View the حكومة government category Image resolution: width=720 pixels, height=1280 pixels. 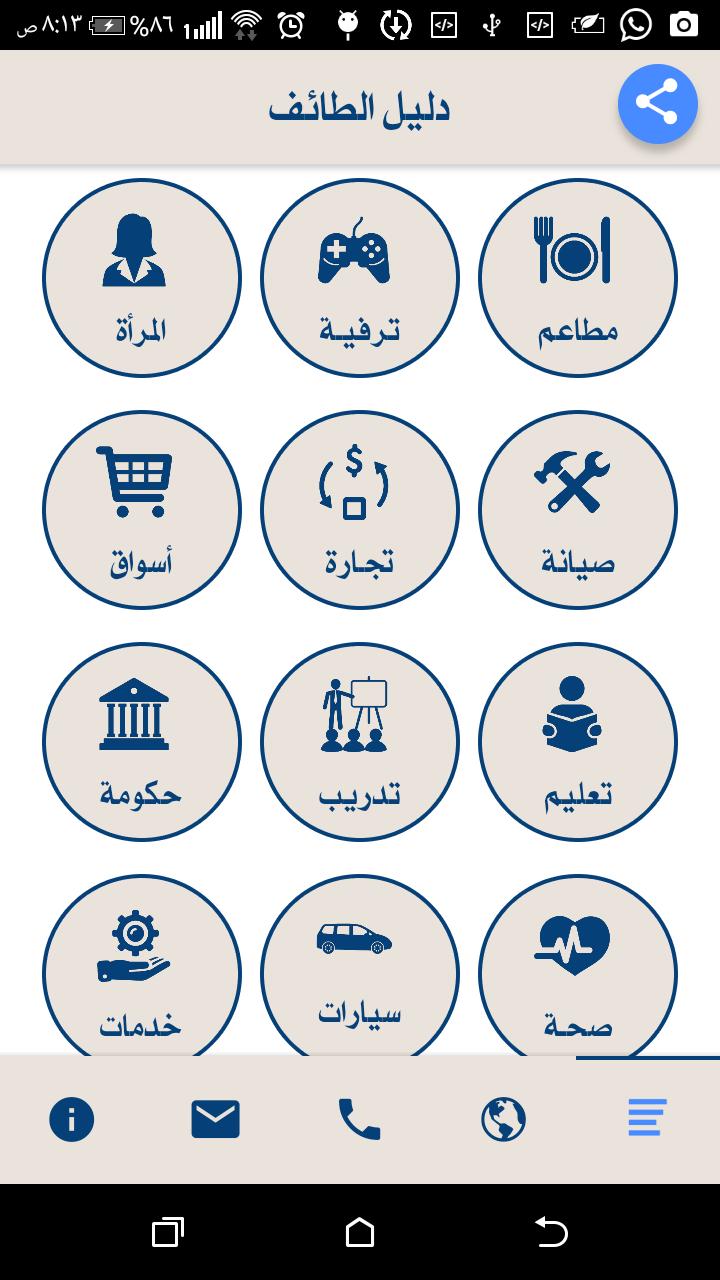[x=142, y=742]
